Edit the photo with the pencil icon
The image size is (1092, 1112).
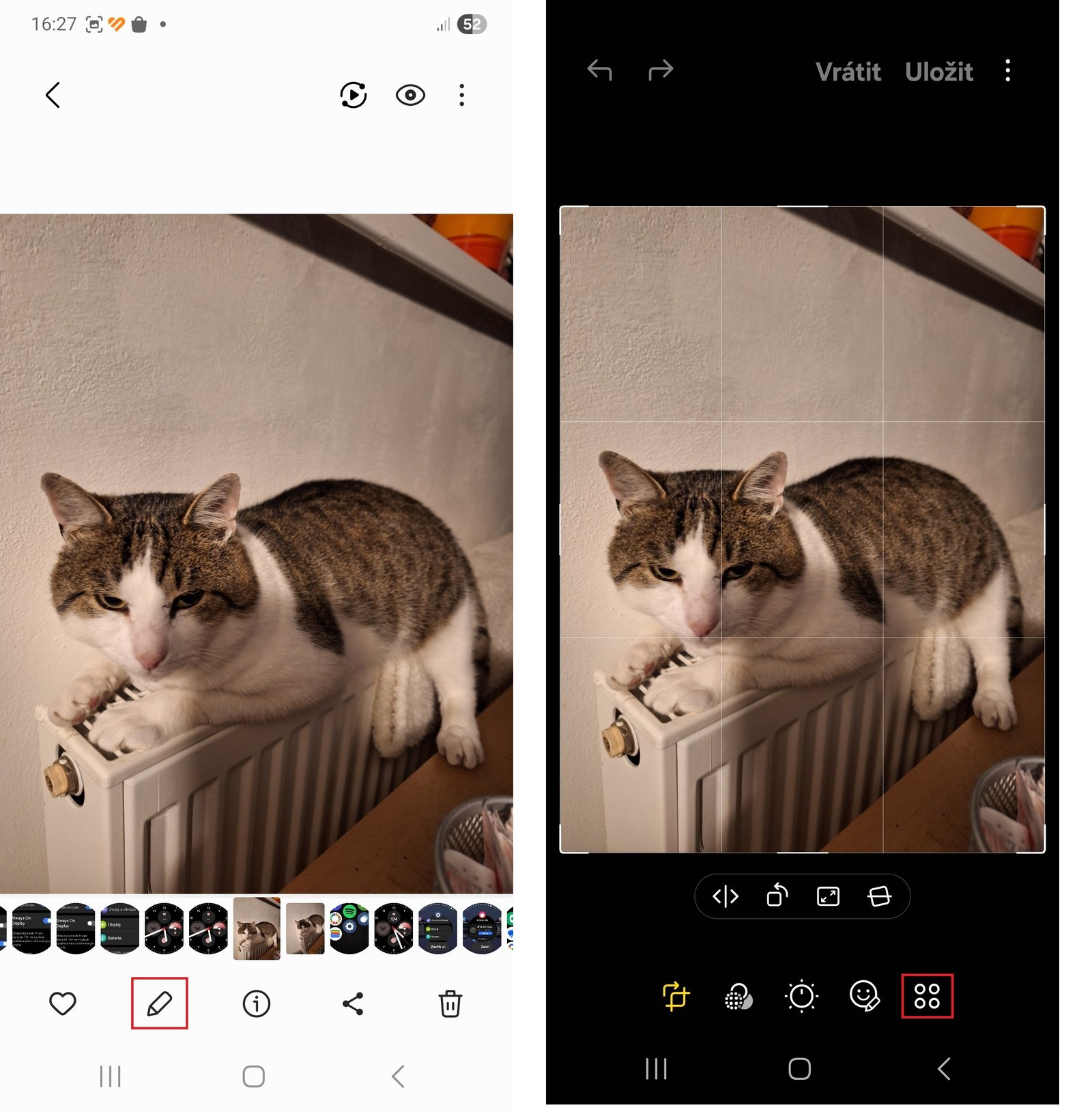pos(159,1003)
